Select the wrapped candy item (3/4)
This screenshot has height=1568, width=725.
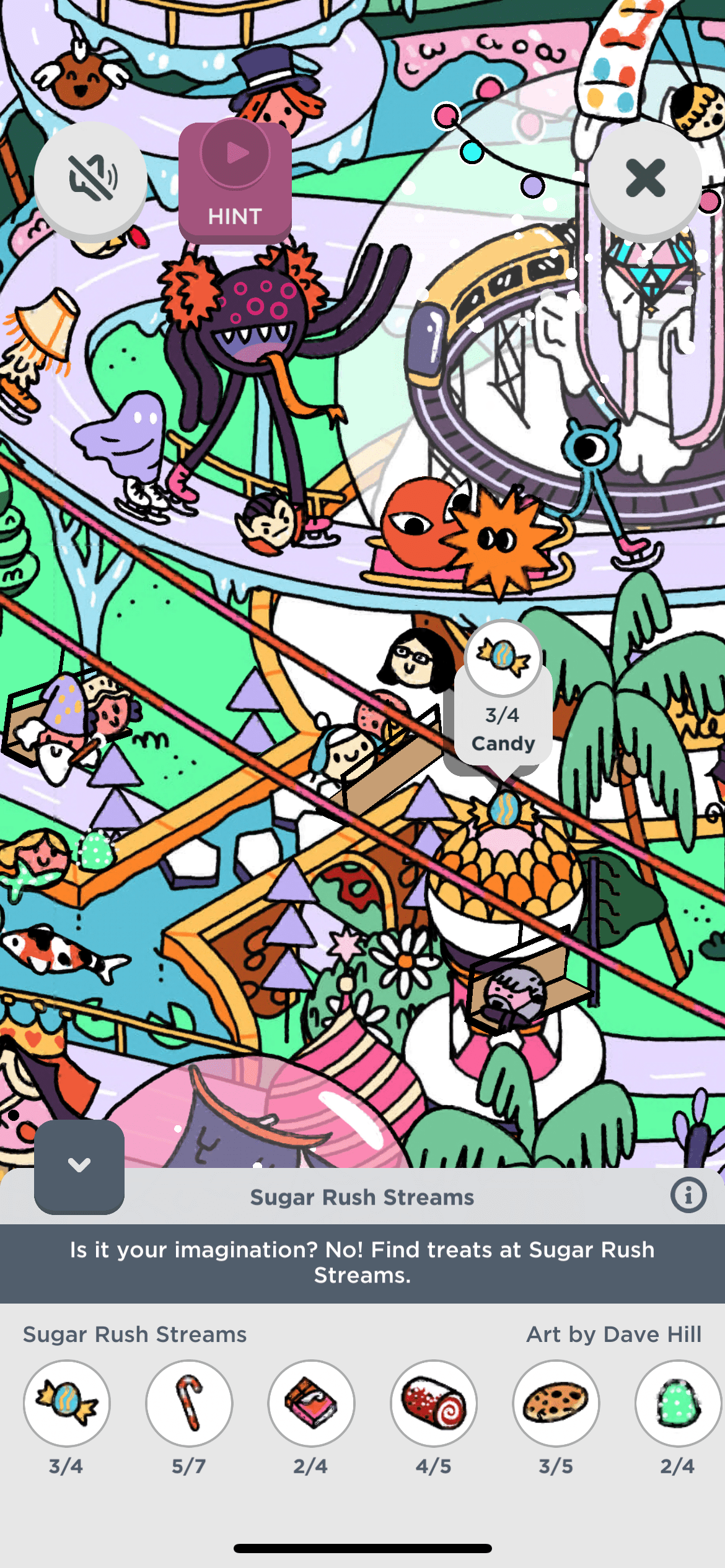pyautogui.click(x=67, y=1403)
